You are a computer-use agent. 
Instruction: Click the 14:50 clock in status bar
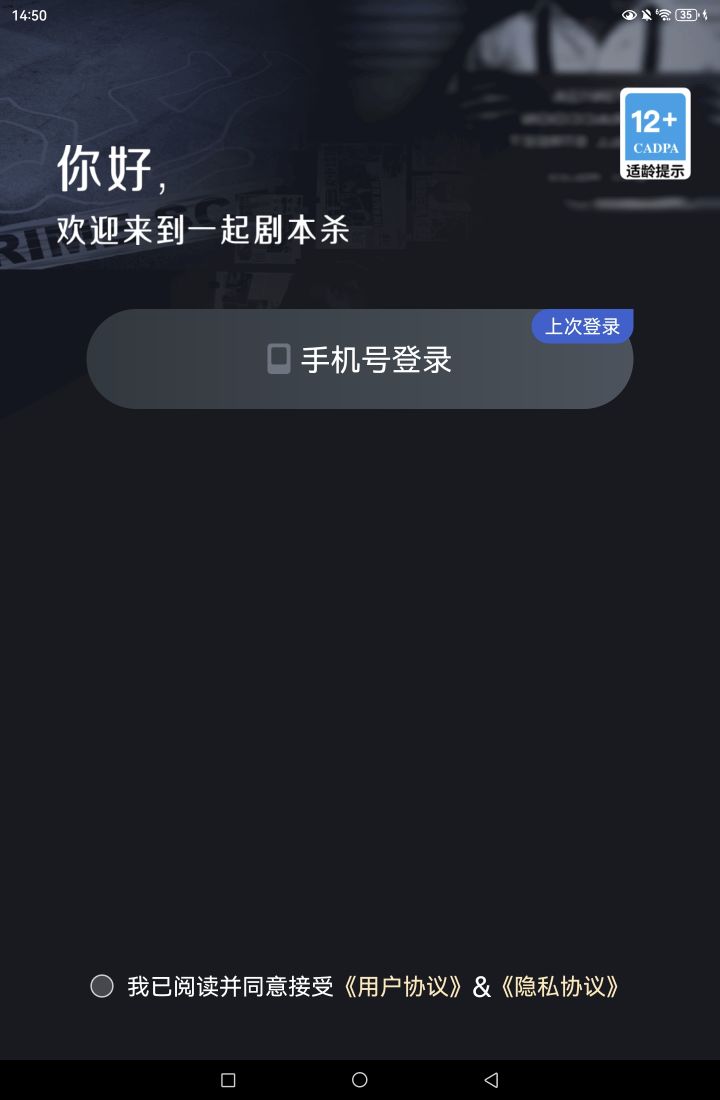(x=29, y=15)
